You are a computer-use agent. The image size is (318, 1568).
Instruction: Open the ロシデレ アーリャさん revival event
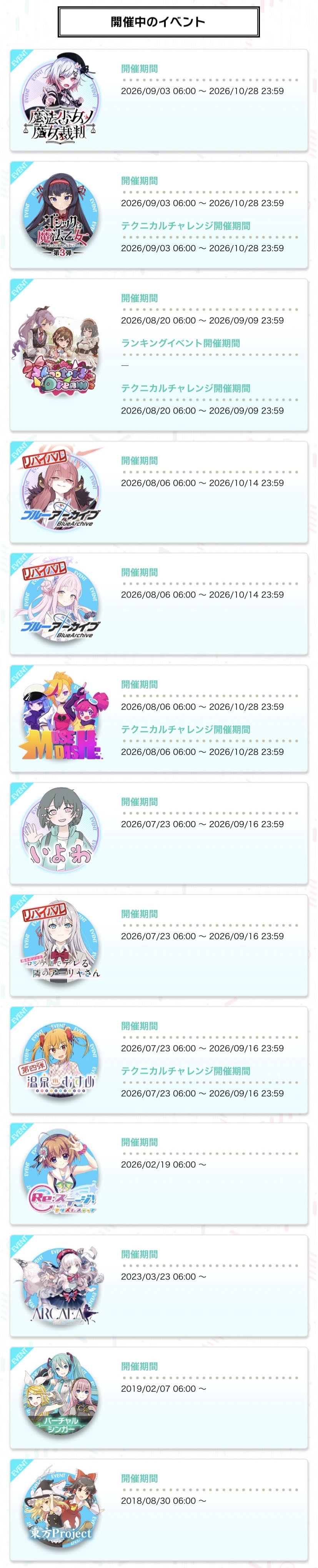point(158,946)
